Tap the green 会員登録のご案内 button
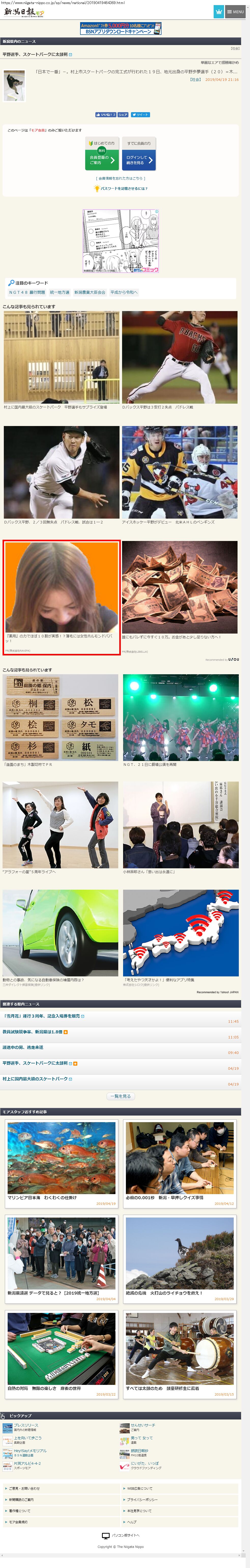 101,160
